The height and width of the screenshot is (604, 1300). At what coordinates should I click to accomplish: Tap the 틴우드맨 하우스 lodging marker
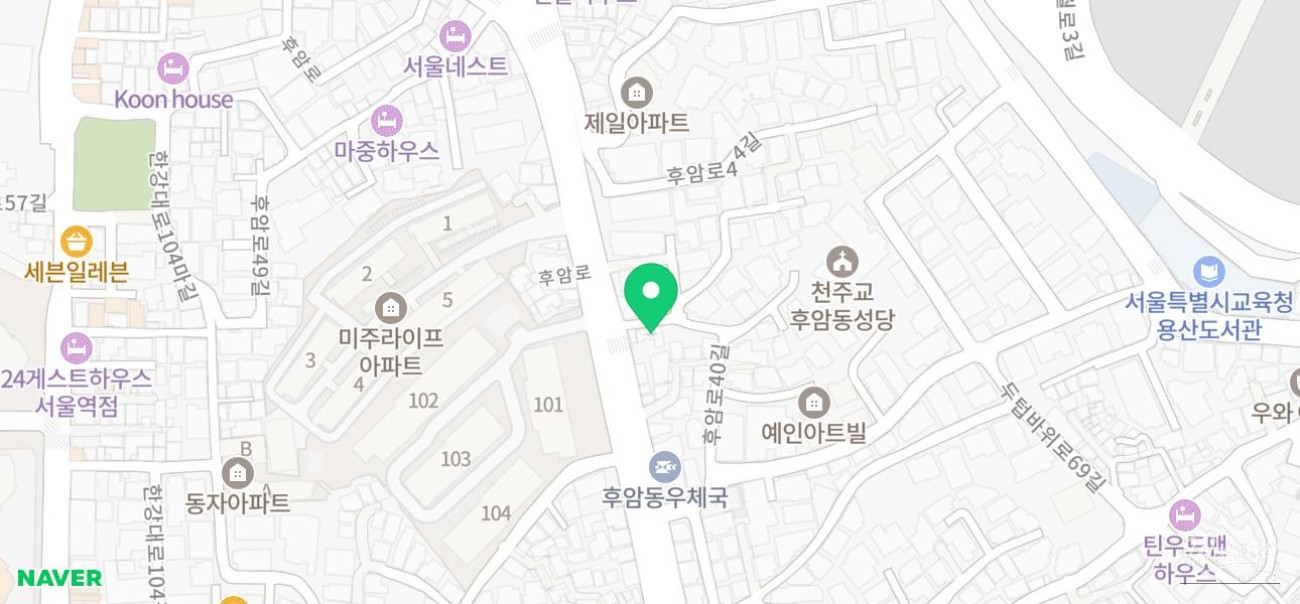coord(1184,516)
